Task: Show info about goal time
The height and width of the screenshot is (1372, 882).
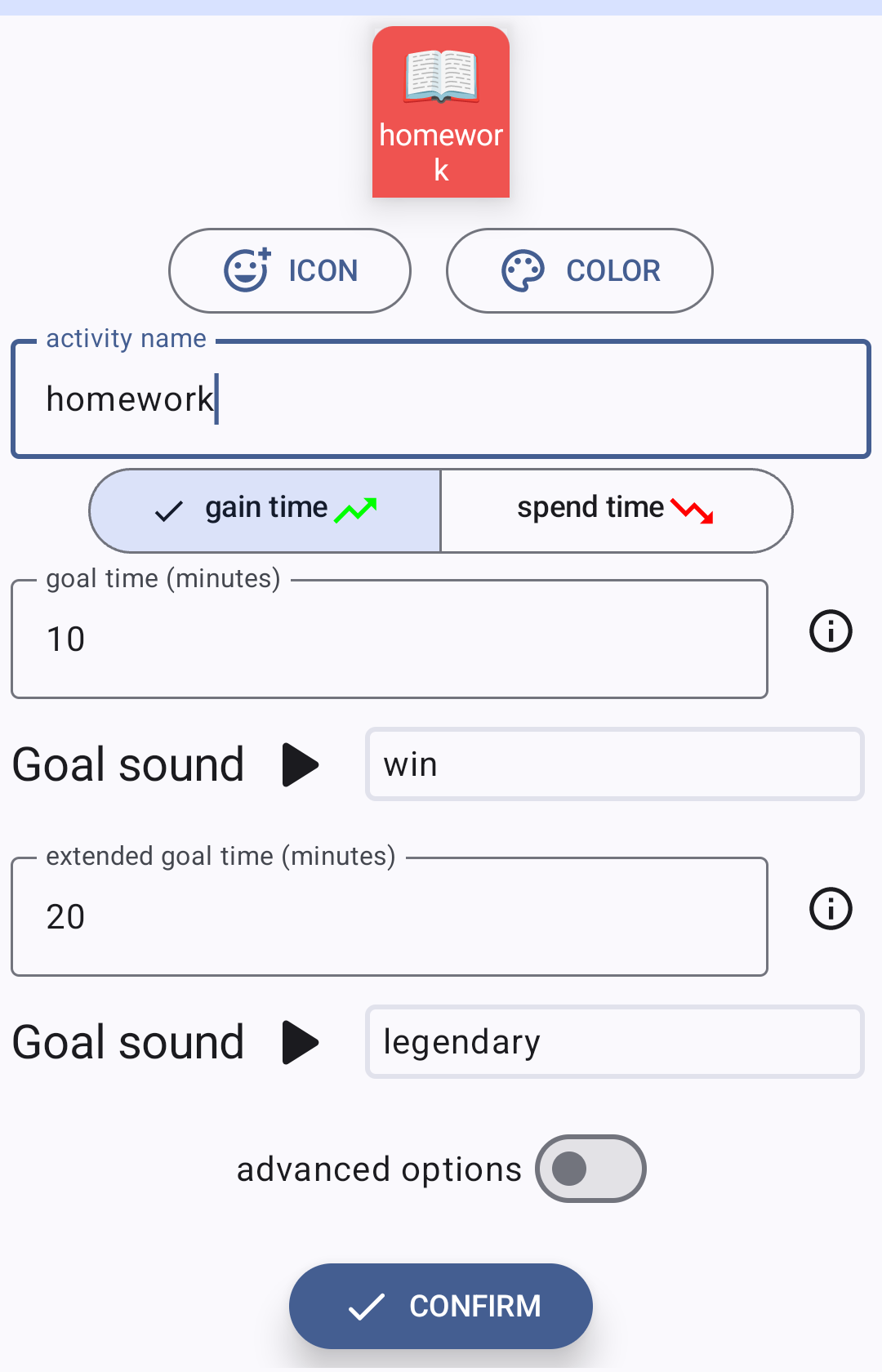Action: pos(831,631)
